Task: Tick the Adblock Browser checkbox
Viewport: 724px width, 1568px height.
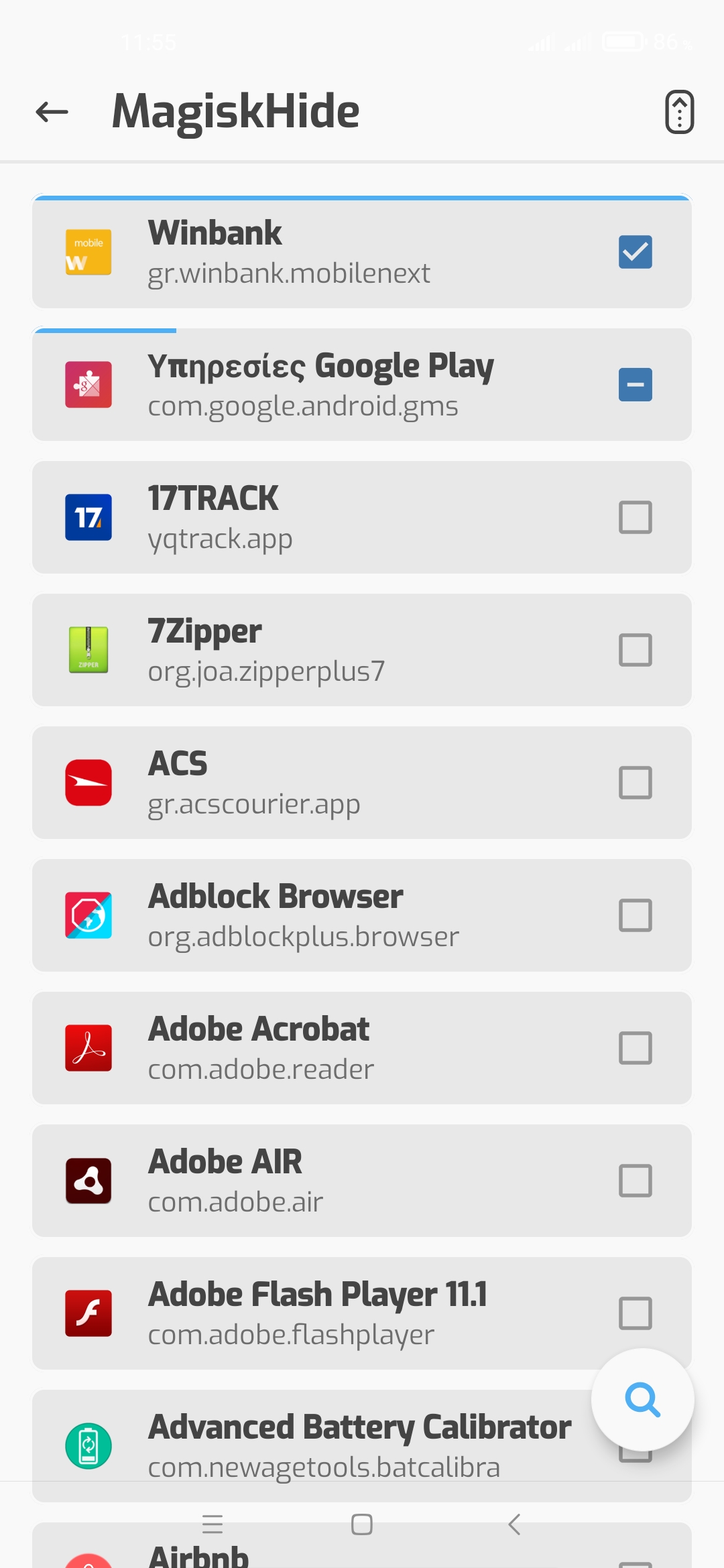Action: point(635,915)
